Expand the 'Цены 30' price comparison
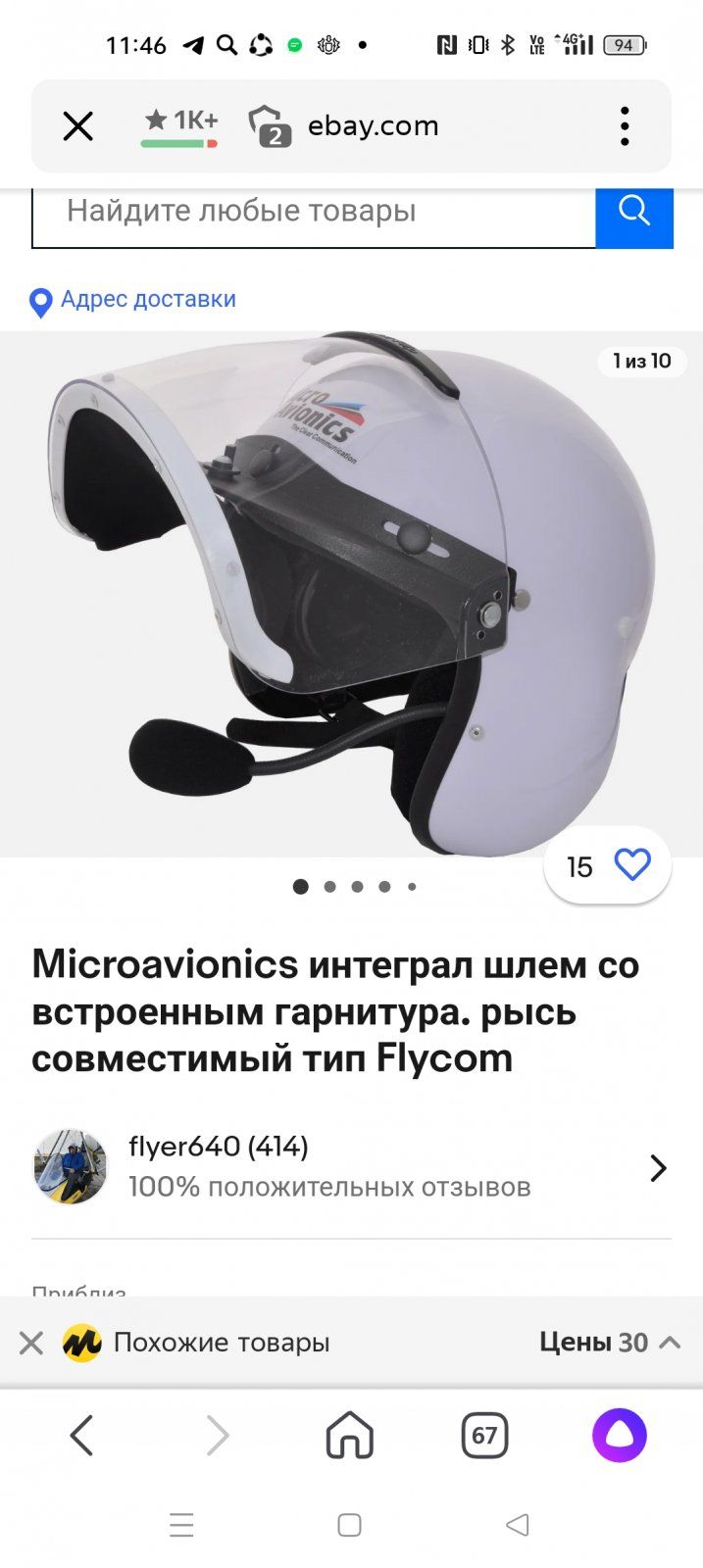This screenshot has height=1568, width=703. pos(609,1343)
